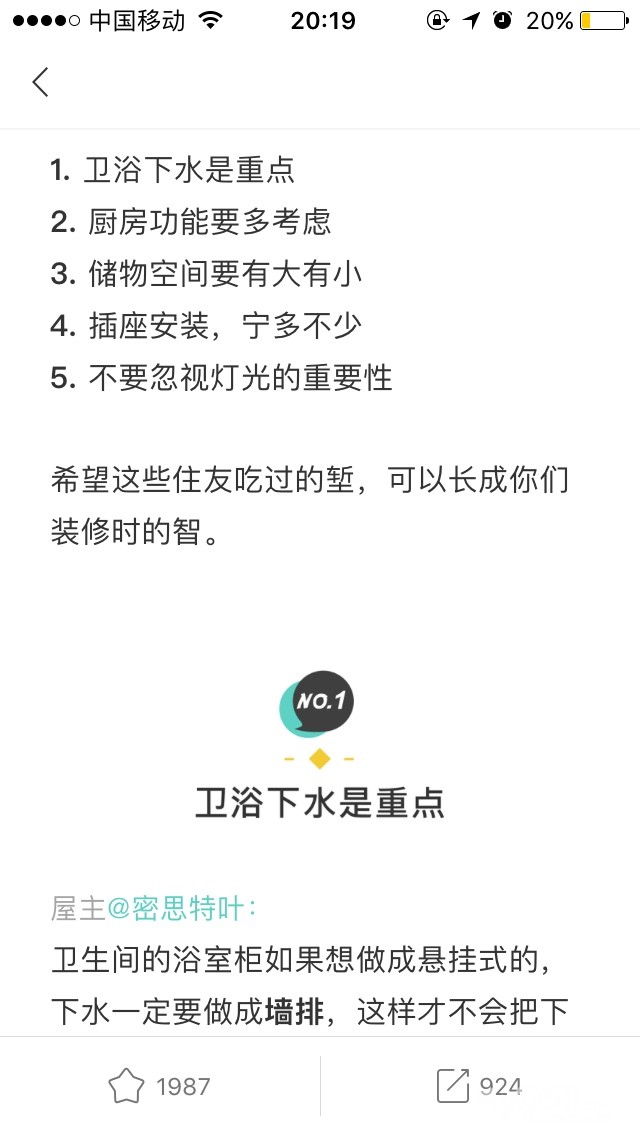Favorite this article with the star icon

(126, 1086)
